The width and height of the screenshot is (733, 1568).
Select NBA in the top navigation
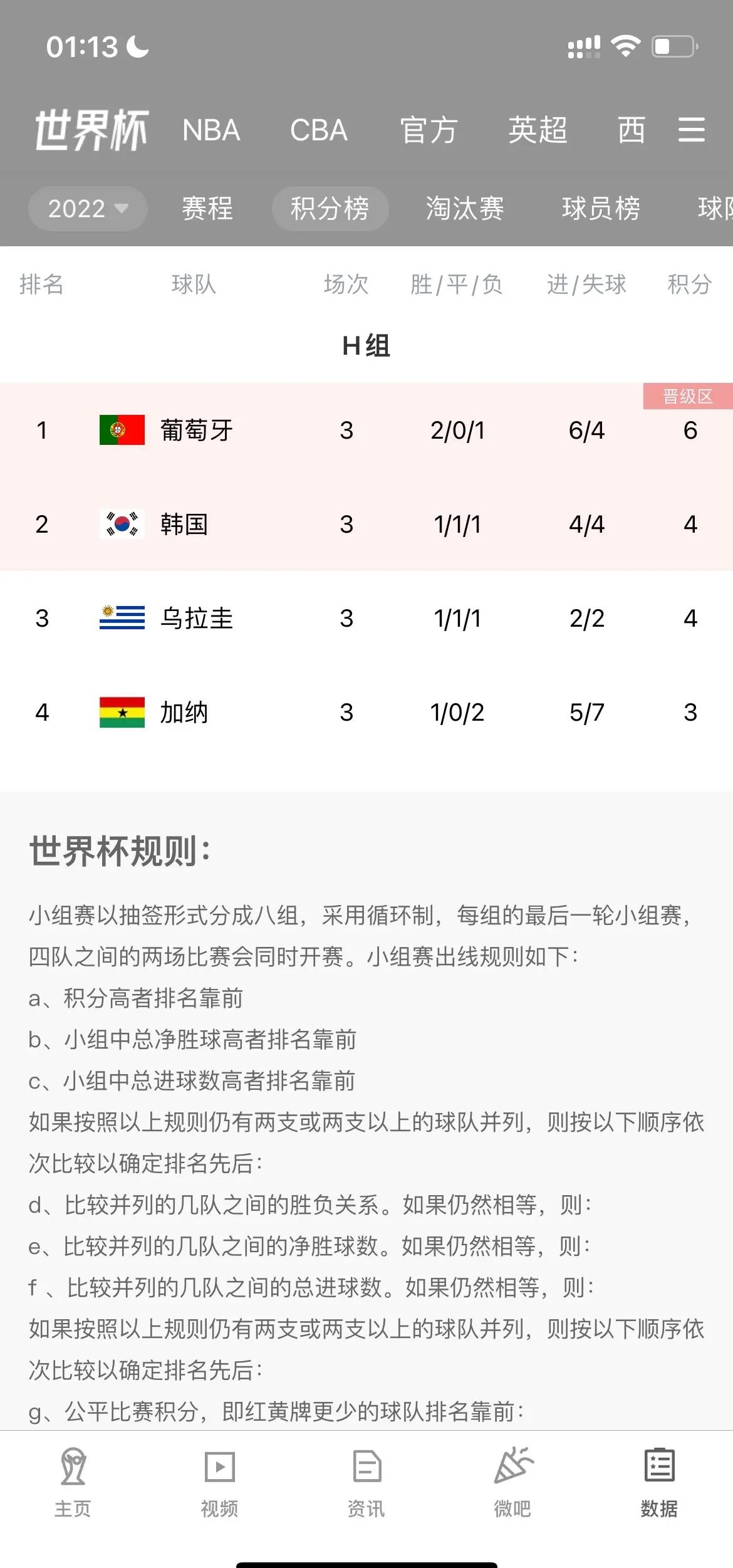(211, 130)
